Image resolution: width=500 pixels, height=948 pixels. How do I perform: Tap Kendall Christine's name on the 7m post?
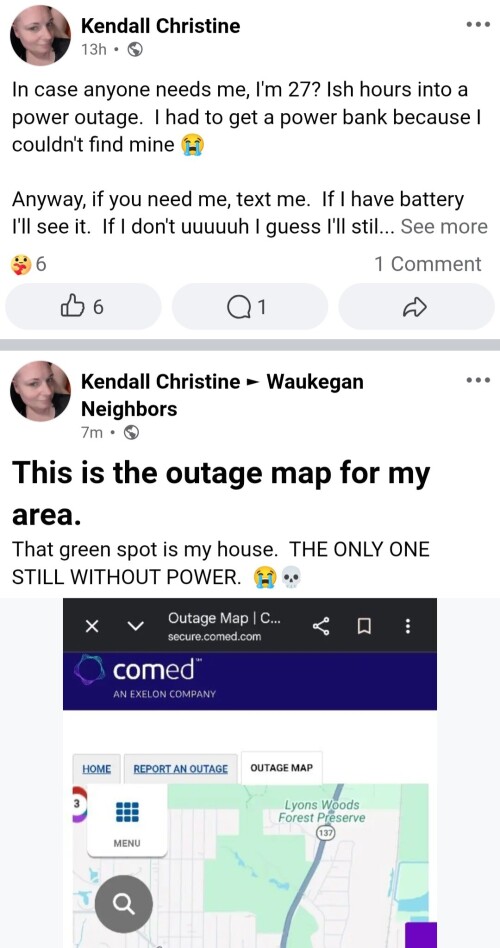point(160,382)
